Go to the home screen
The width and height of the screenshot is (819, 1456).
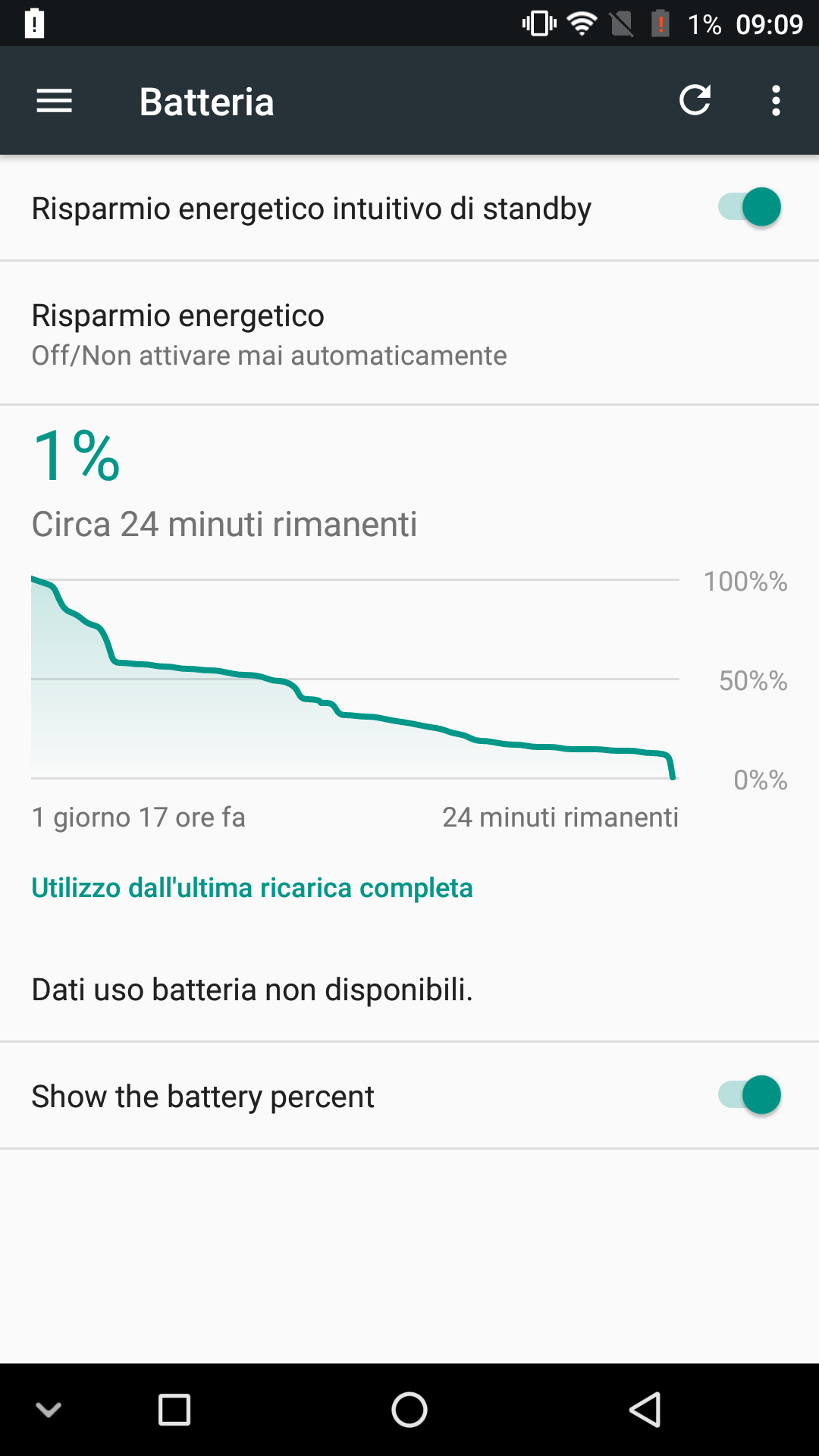click(409, 1410)
